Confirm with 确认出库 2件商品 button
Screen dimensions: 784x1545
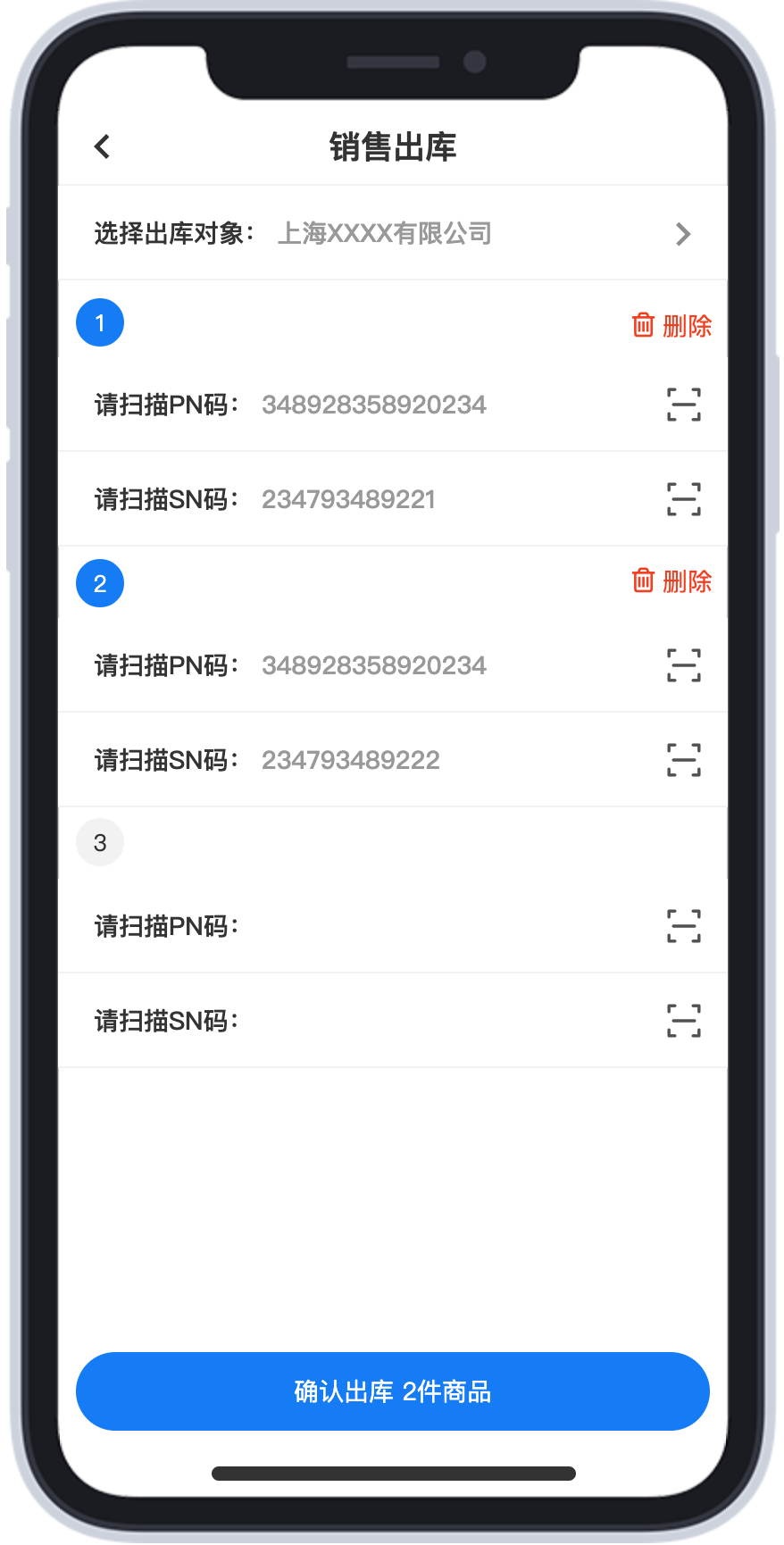393,1391
